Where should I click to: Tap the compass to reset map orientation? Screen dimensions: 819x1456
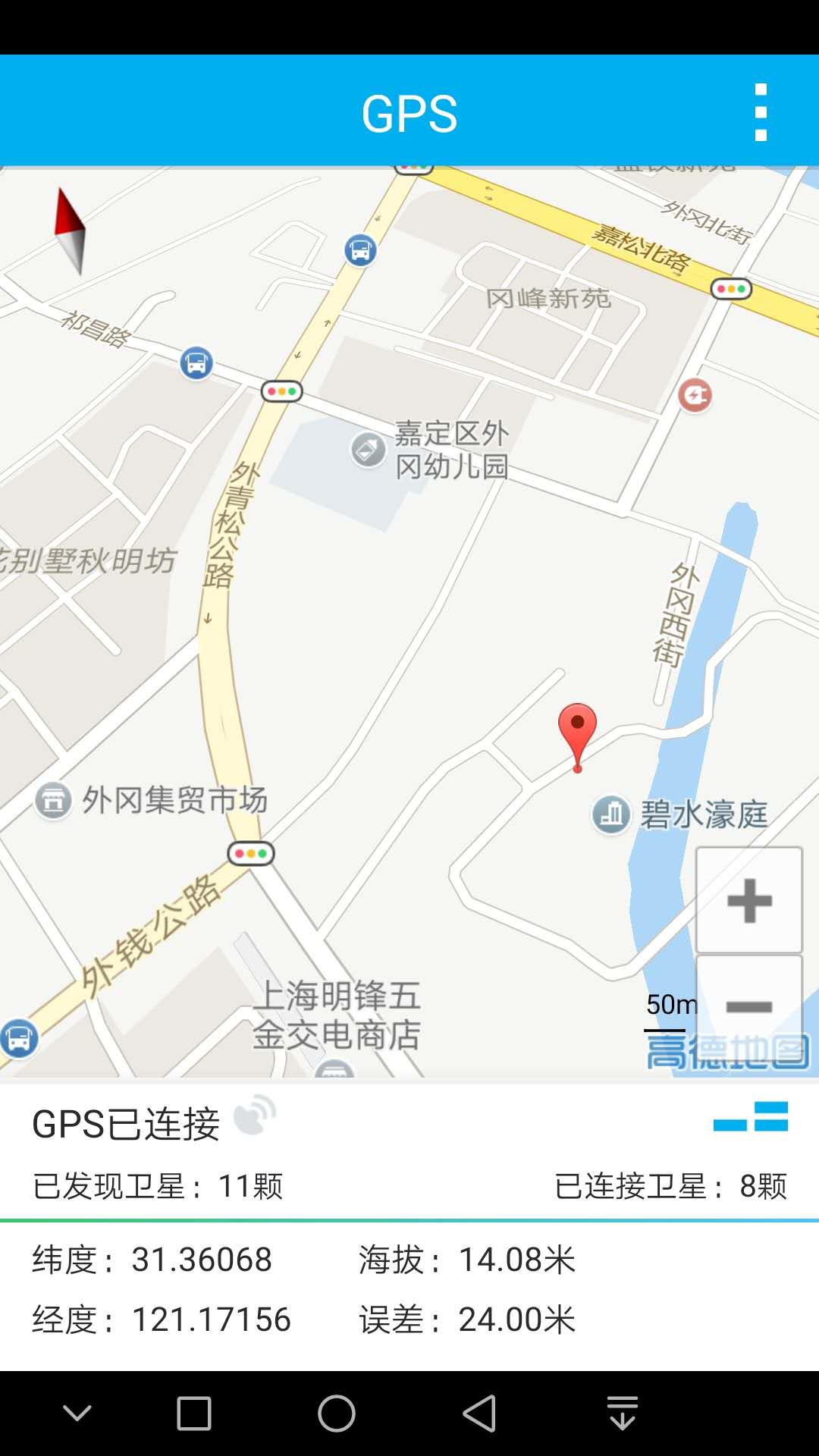70,231
